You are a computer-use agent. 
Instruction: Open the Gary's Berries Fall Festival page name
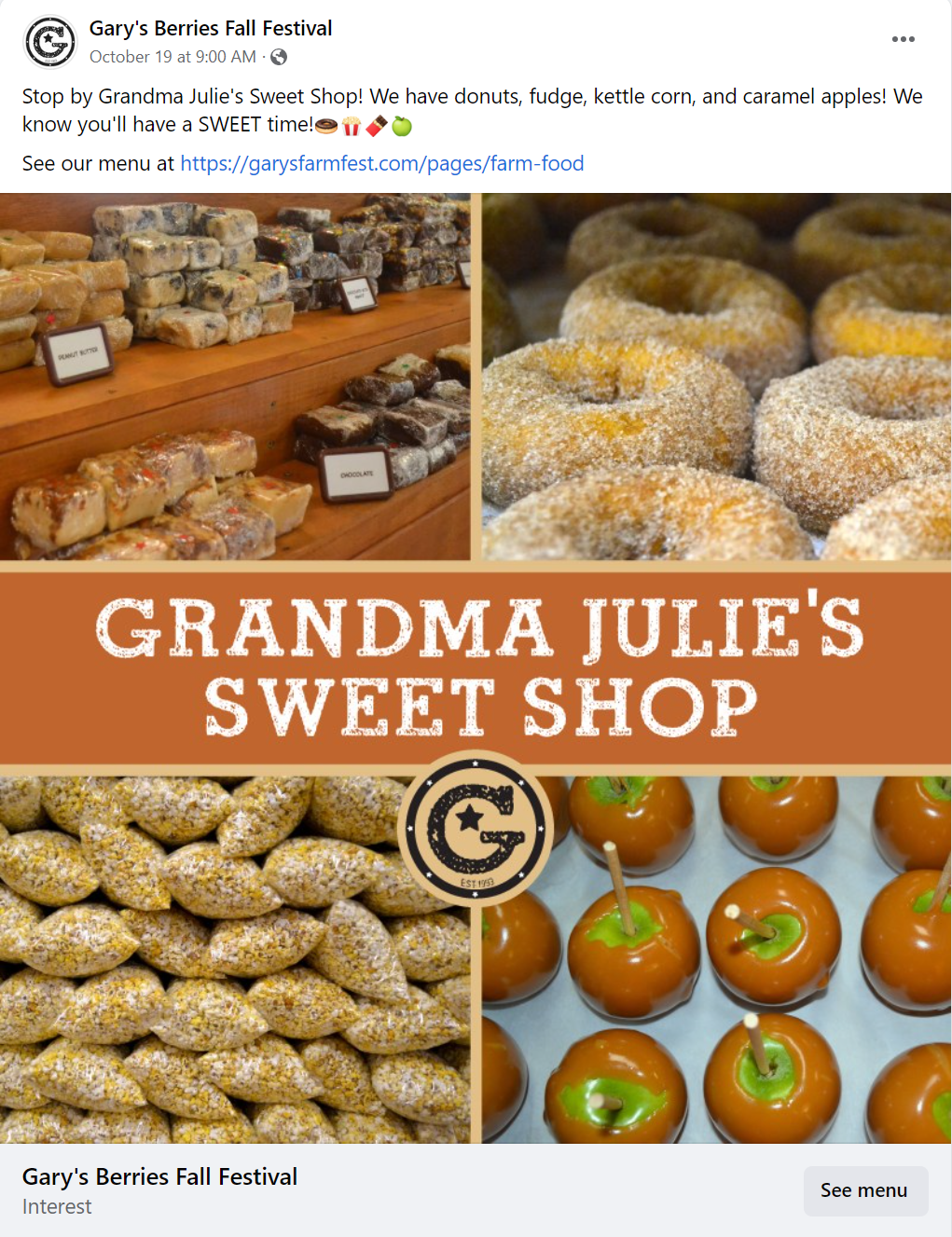coord(211,28)
